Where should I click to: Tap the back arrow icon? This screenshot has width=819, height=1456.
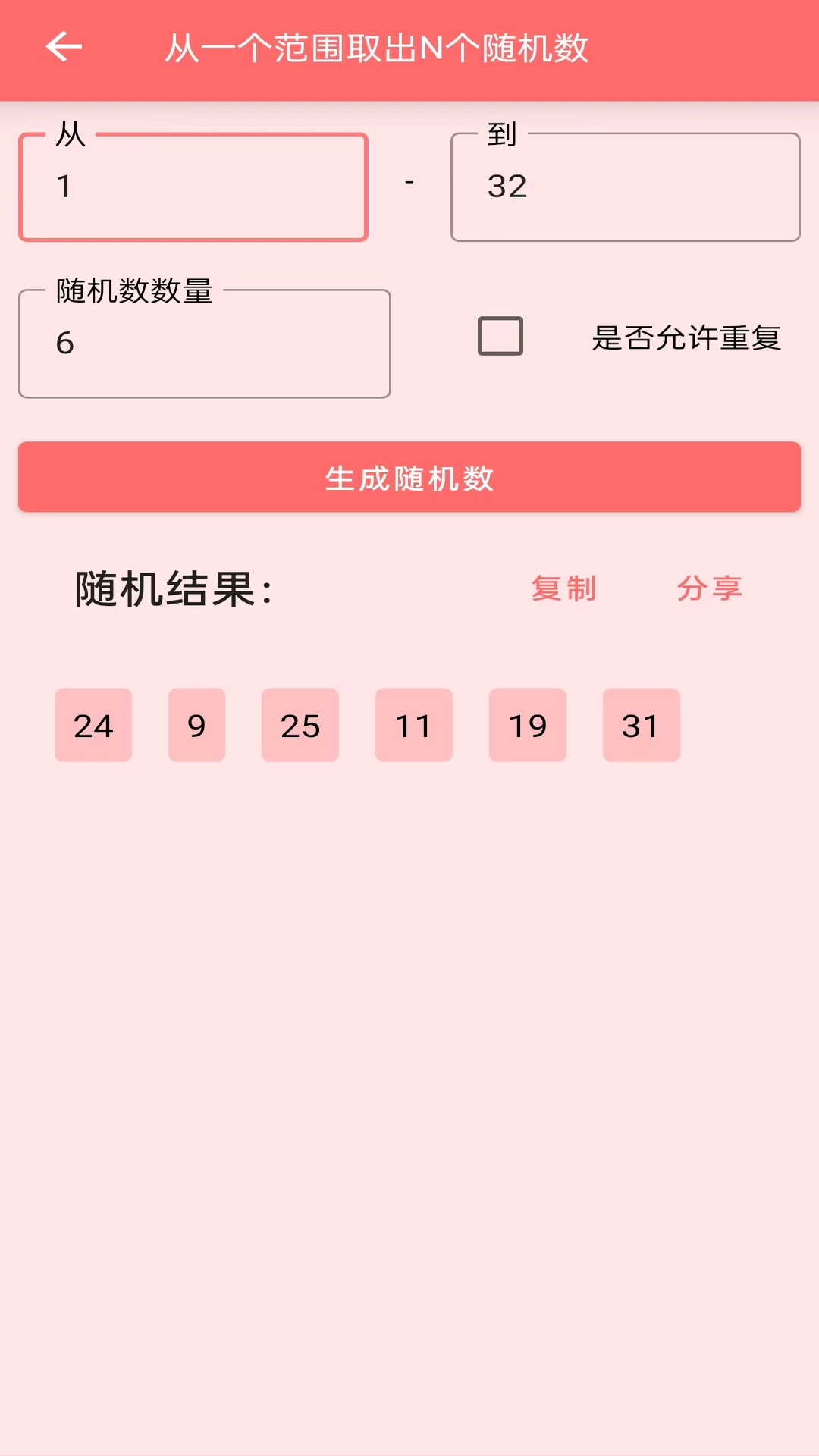(x=64, y=45)
